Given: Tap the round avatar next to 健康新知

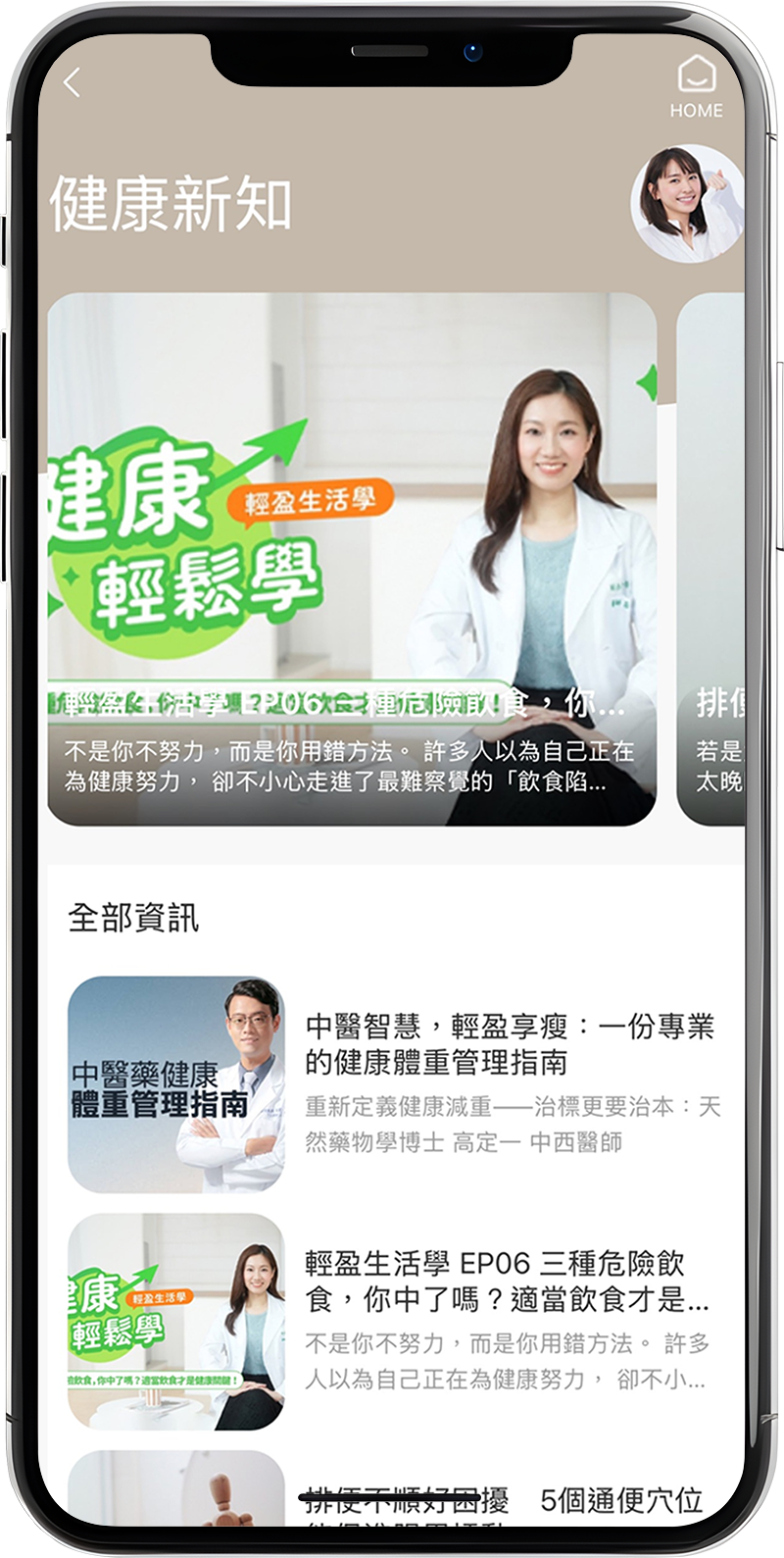Looking at the screenshot, I should pos(688,203).
